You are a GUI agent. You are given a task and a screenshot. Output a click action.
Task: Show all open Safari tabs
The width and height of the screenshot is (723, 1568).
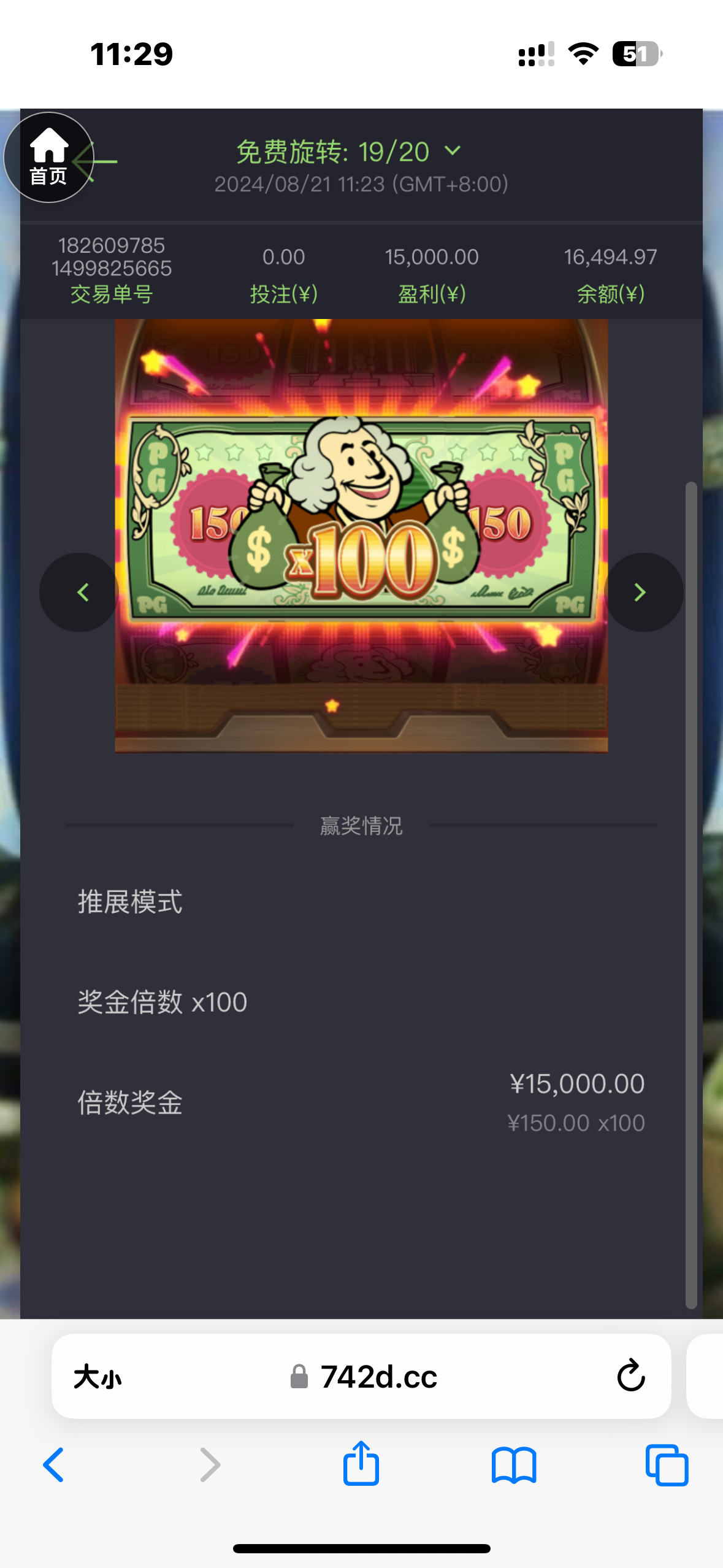tap(667, 1465)
